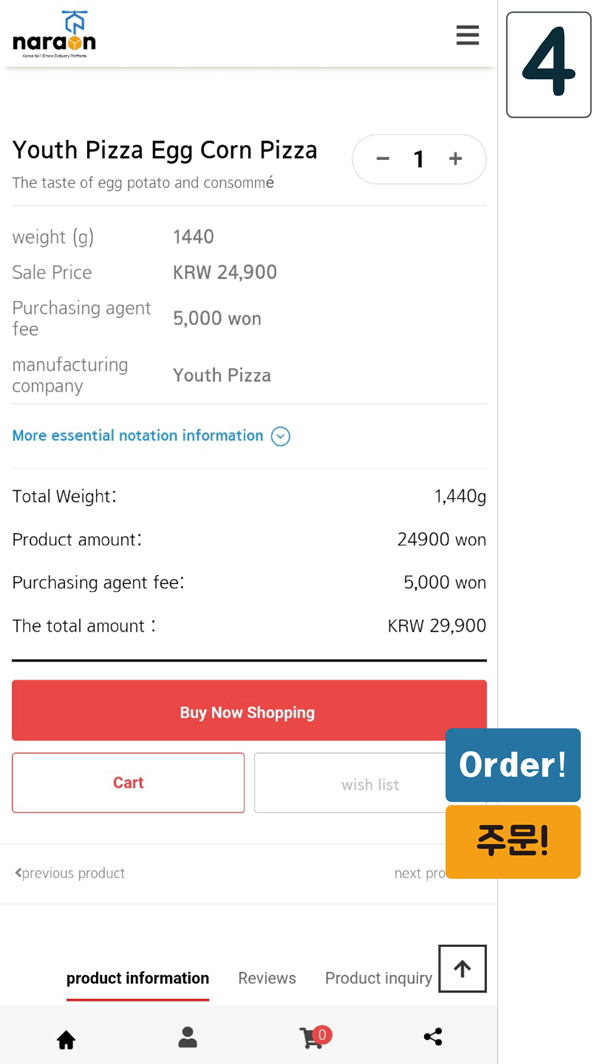The width and height of the screenshot is (600, 1064).
Task: Go to next product
Action: 419,873
